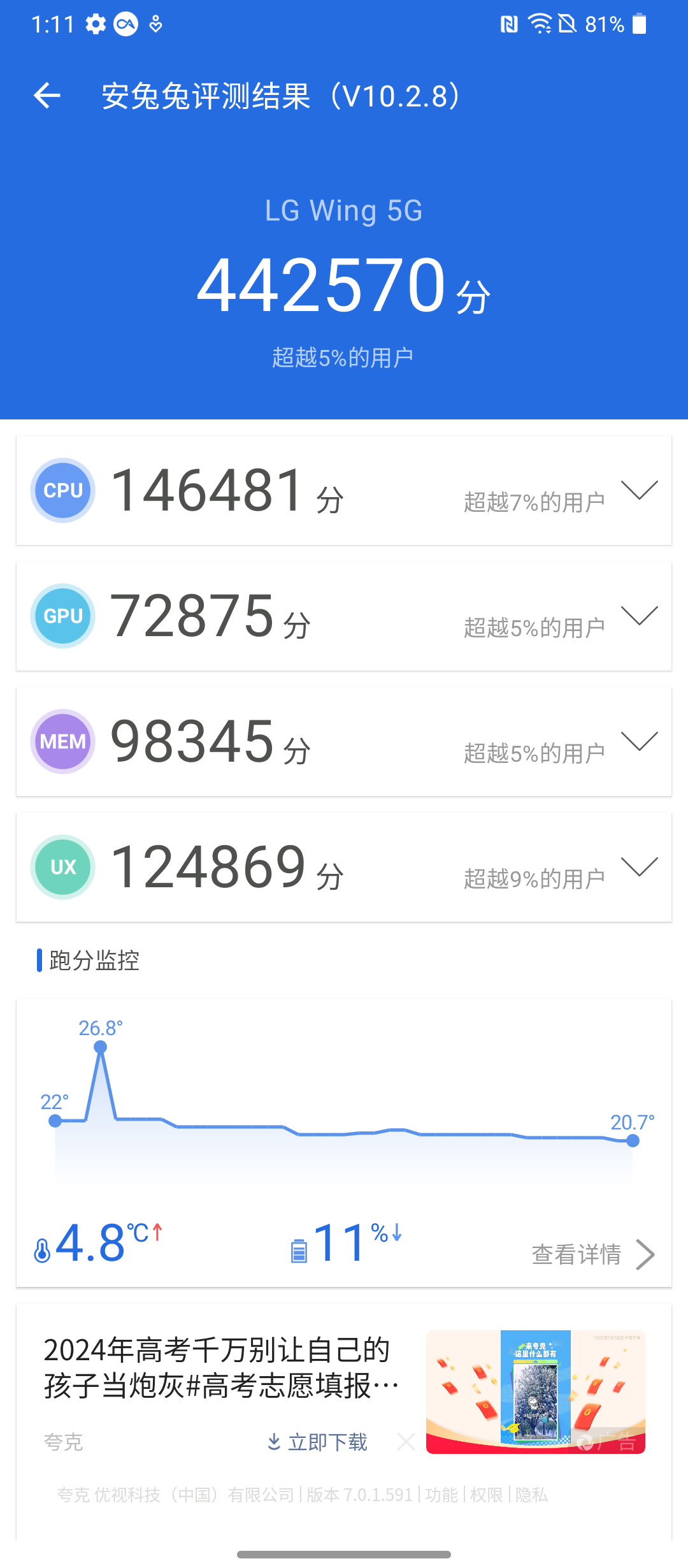Viewport: 688px width, 1568px height.
Task: Open the ad's 隐私 privacy link
Action: pos(531,1495)
